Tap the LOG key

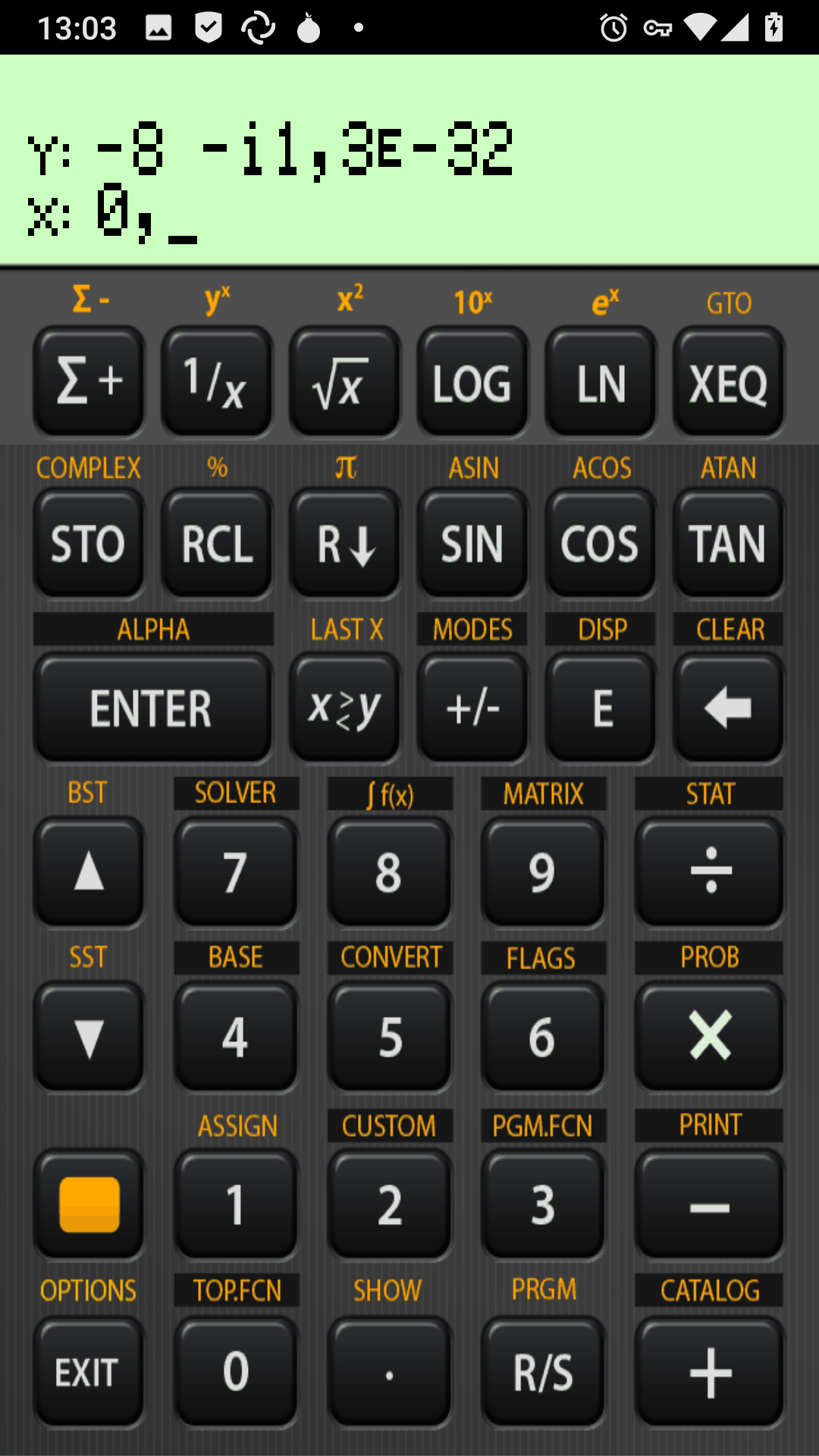point(472,381)
